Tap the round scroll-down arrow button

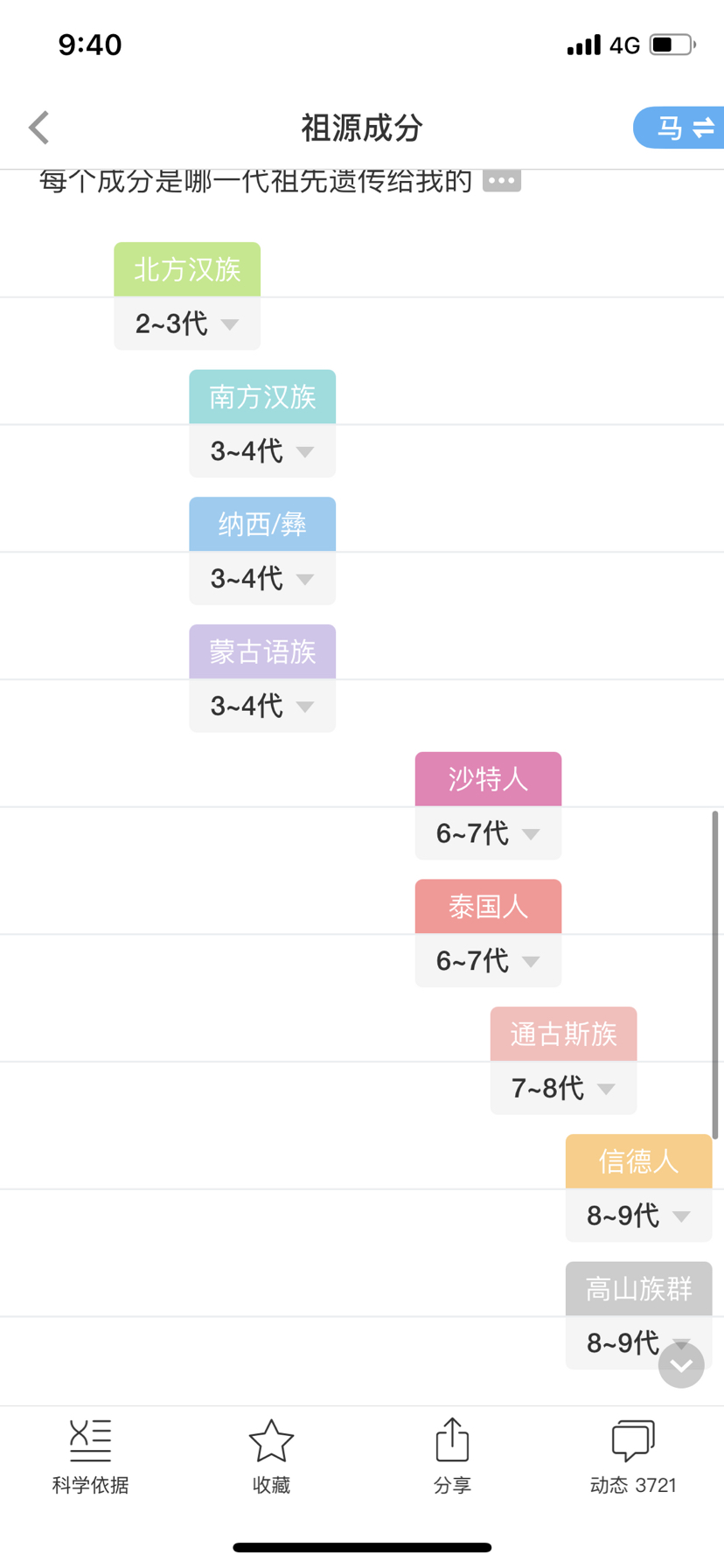pos(681,1365)
